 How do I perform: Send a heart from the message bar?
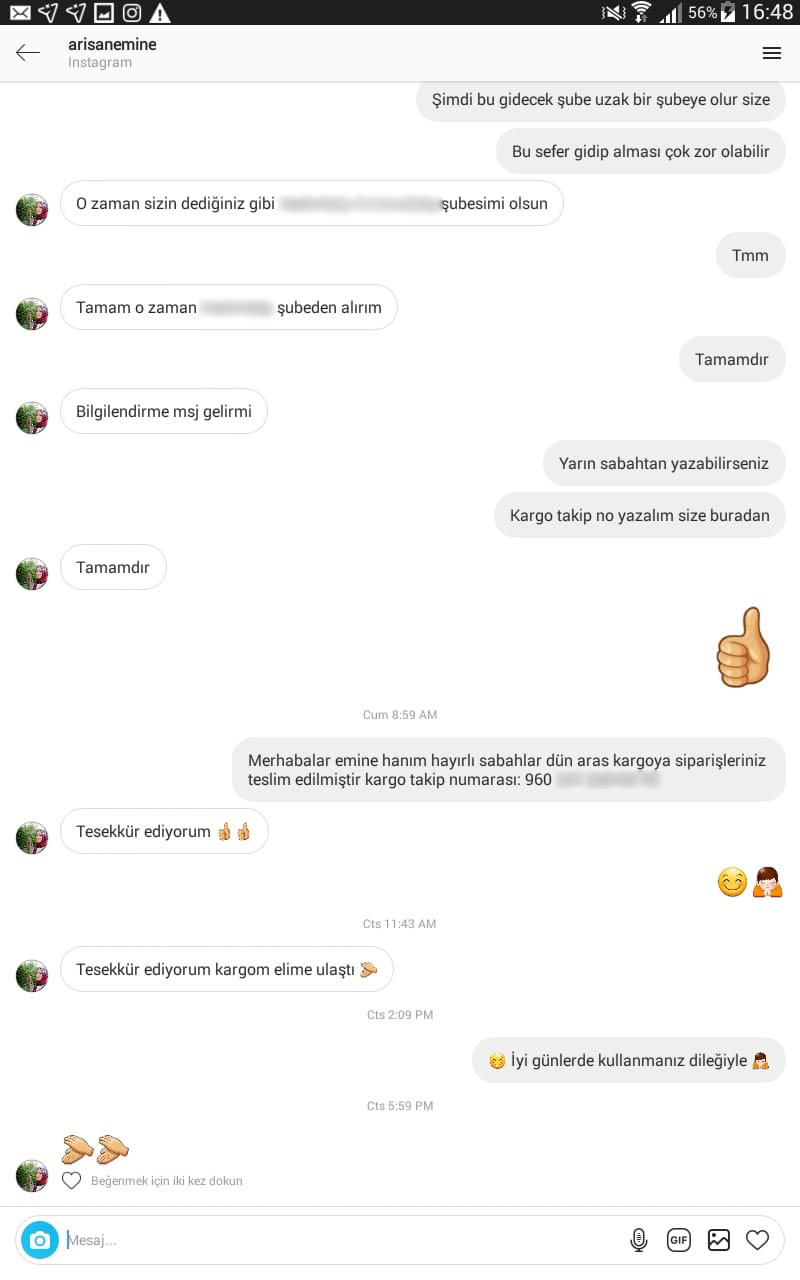[x=758, y=1240]
